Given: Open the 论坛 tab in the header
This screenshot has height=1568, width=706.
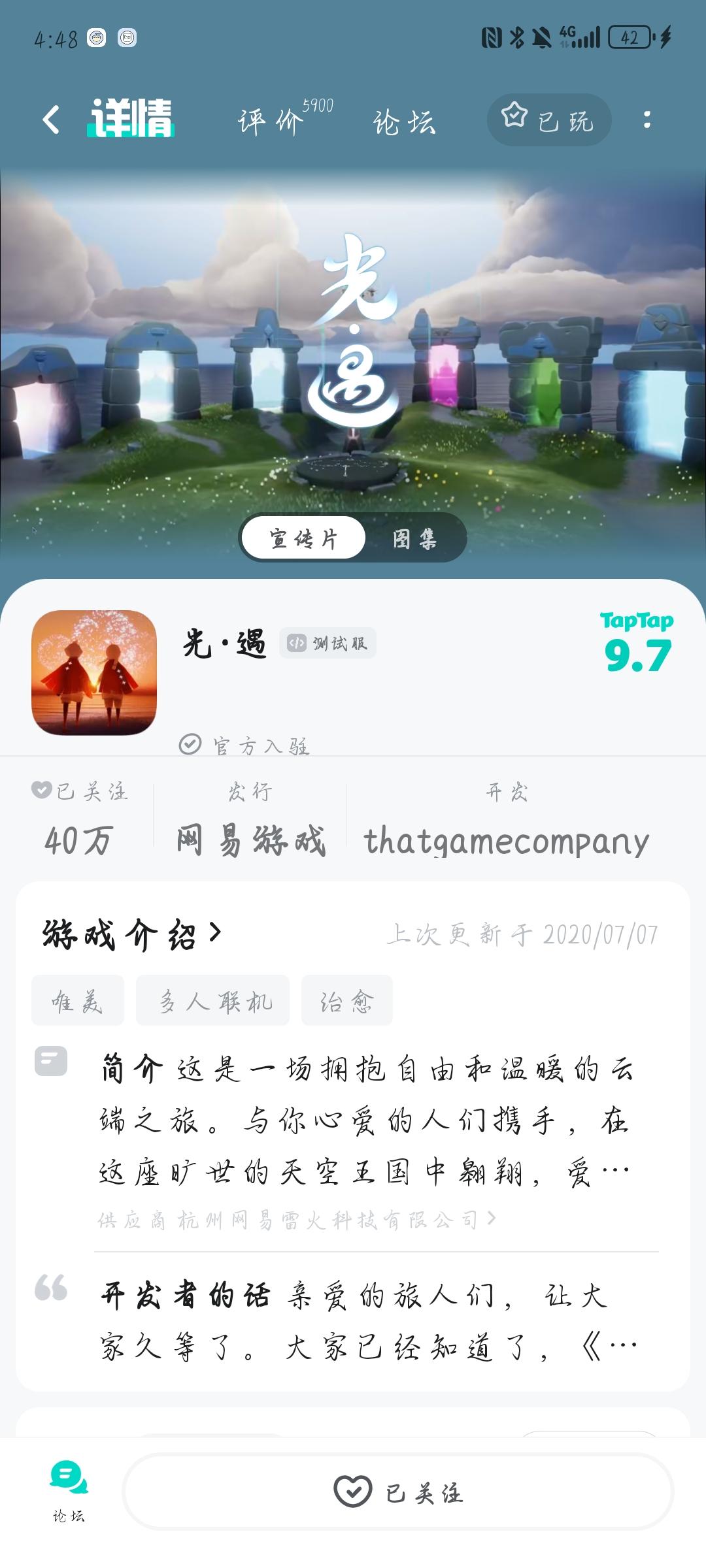Looking at the screenshot, I should pos(405,123).
